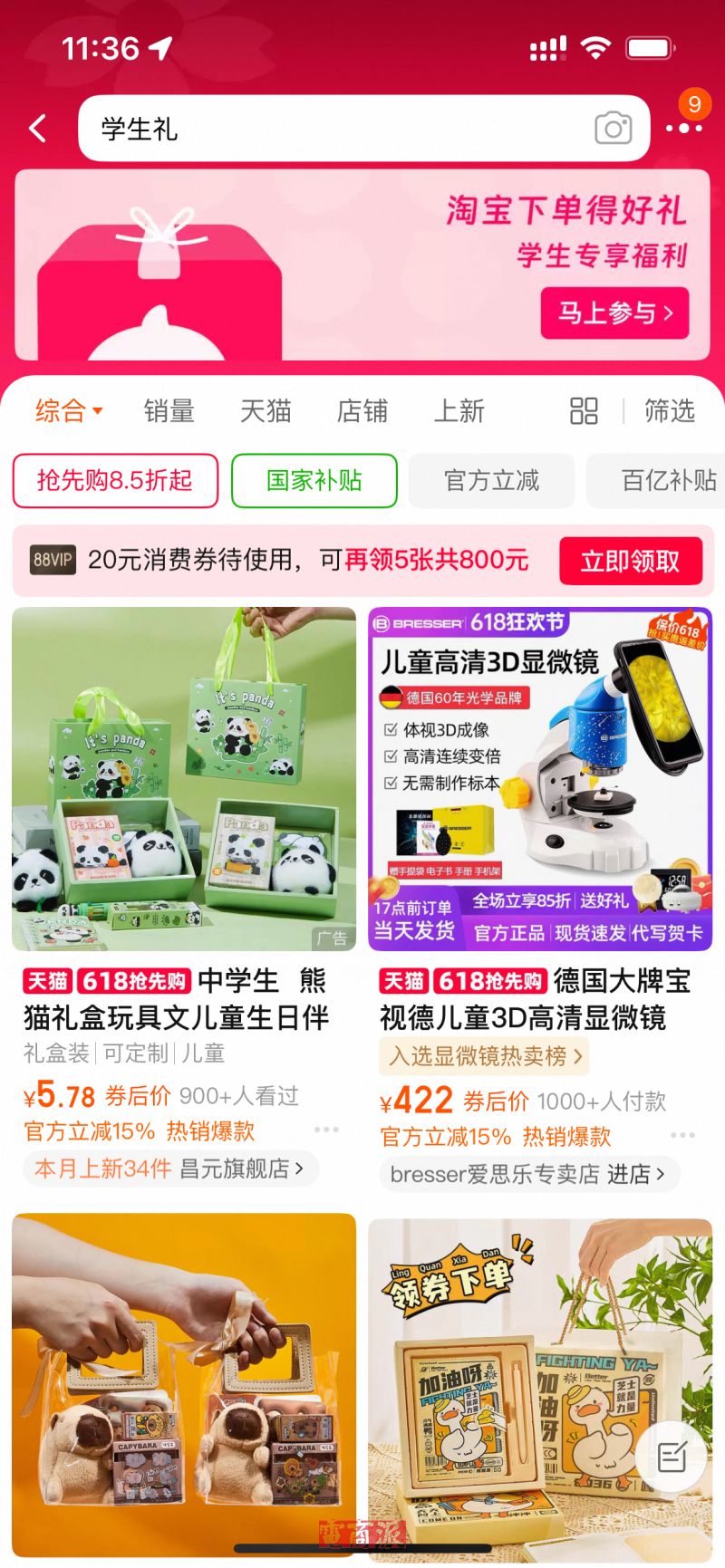Open the Bresser 3D microscope product
The width and height of the screenshot is (725, 1568).
(540, 779)
